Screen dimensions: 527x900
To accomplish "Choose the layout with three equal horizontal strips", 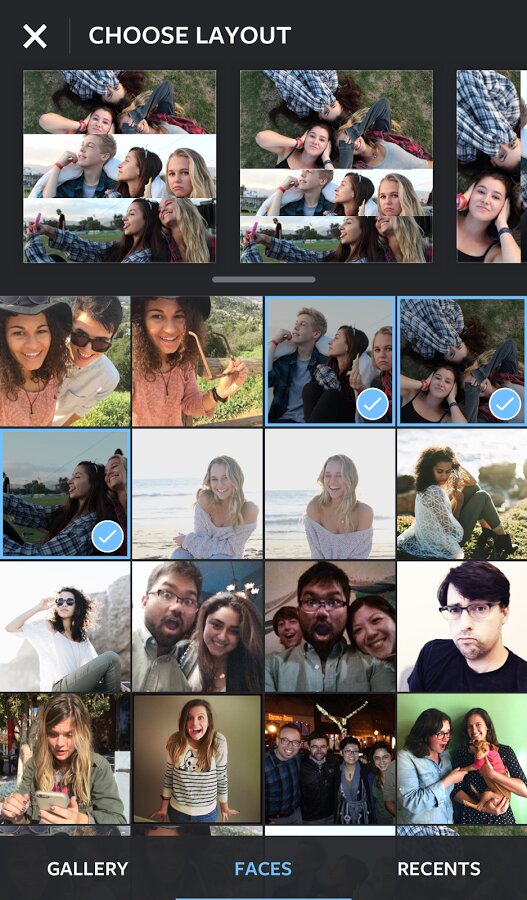I will point(119,166).
